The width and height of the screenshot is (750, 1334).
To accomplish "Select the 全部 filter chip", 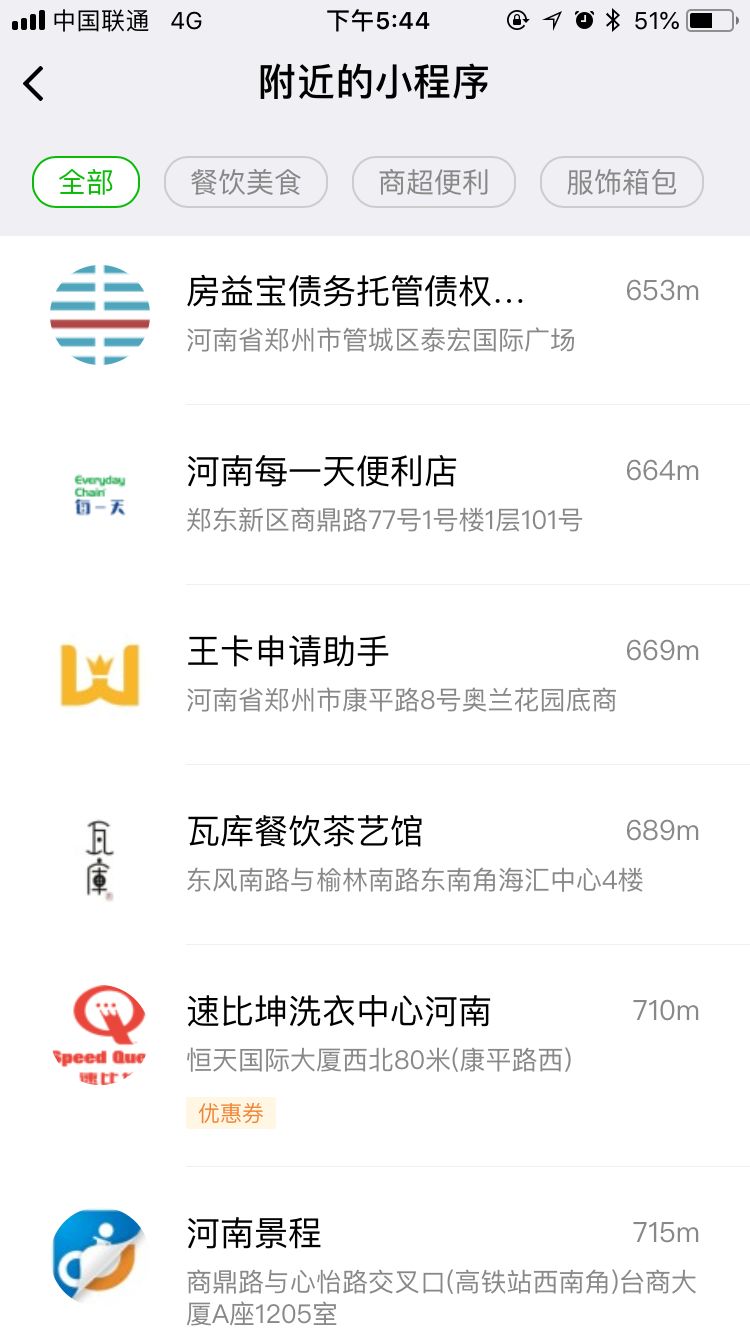I will [x=86, y=183].
